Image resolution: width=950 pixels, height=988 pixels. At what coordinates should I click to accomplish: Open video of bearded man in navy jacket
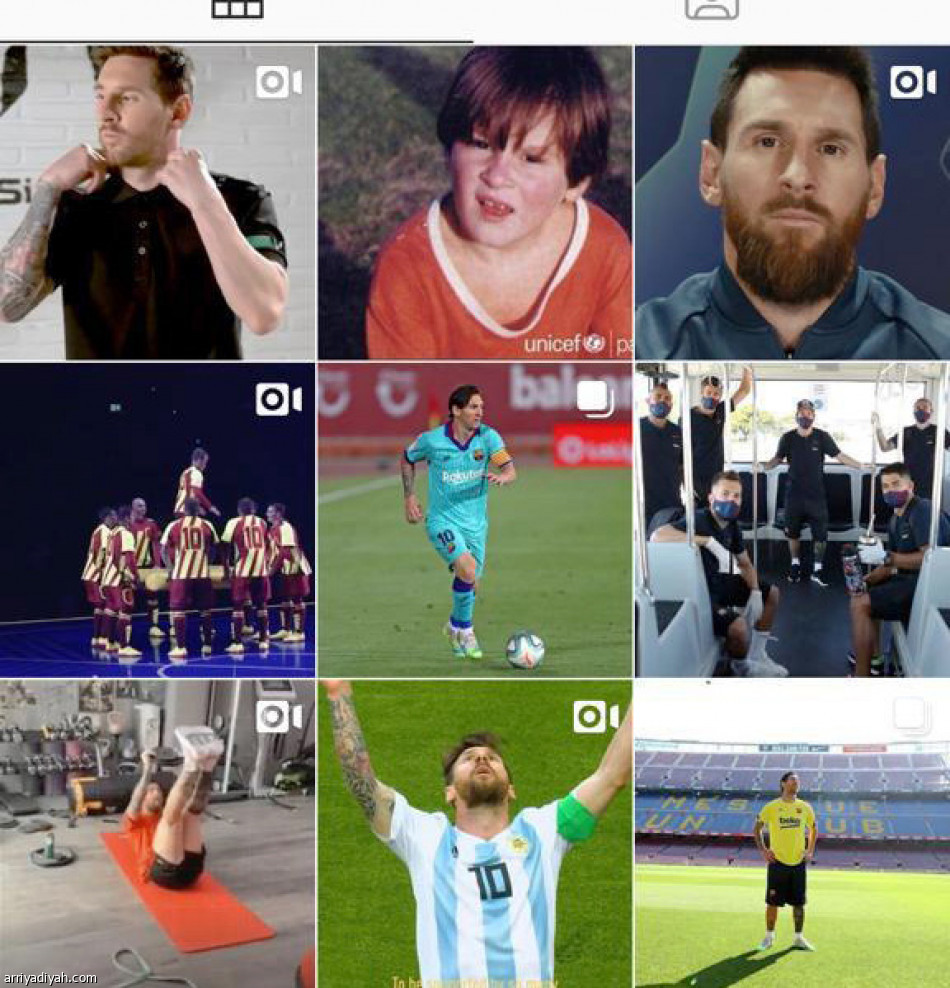[x=792, y=202]
